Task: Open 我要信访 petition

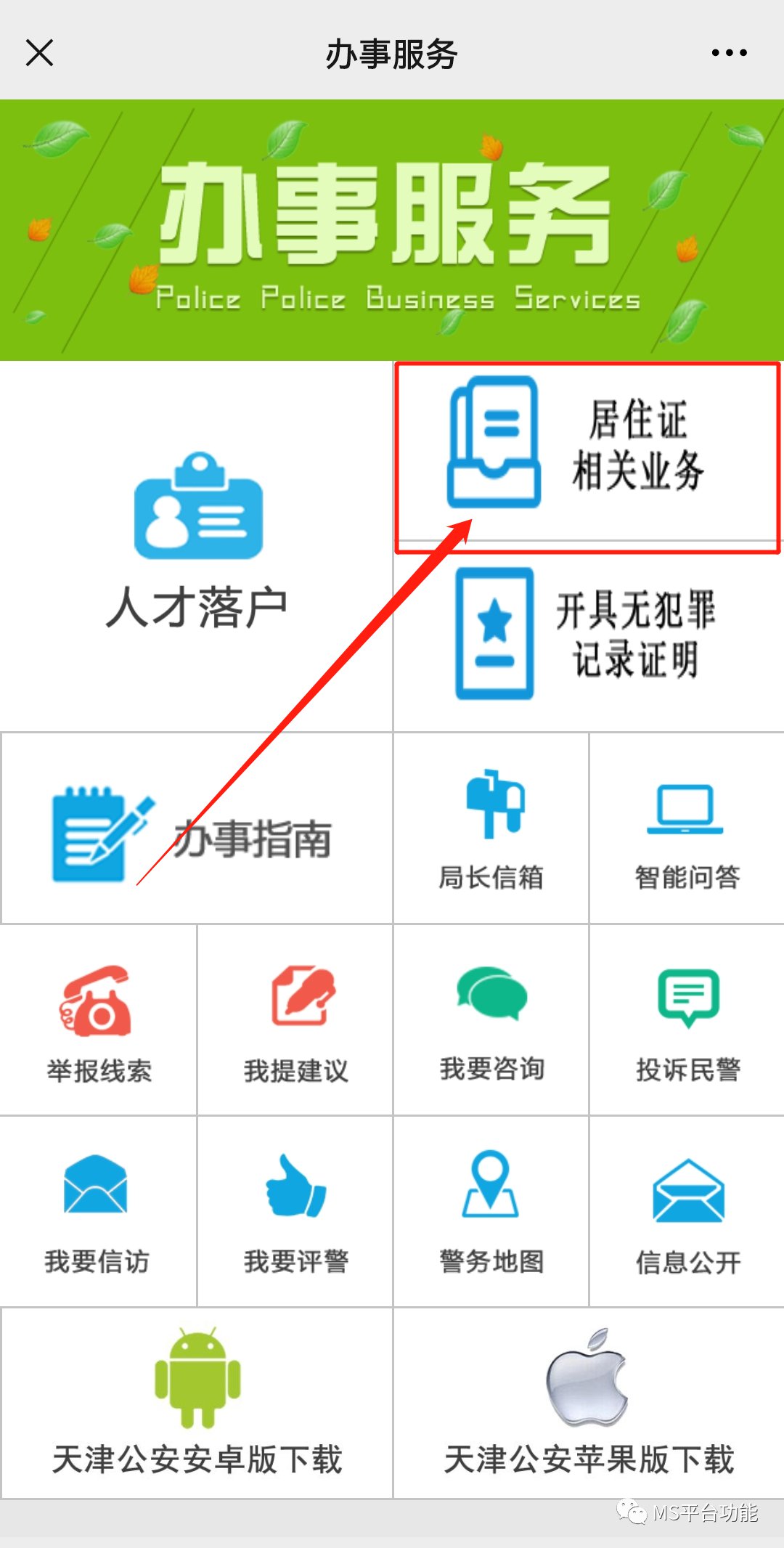Action: point(97,1211)
